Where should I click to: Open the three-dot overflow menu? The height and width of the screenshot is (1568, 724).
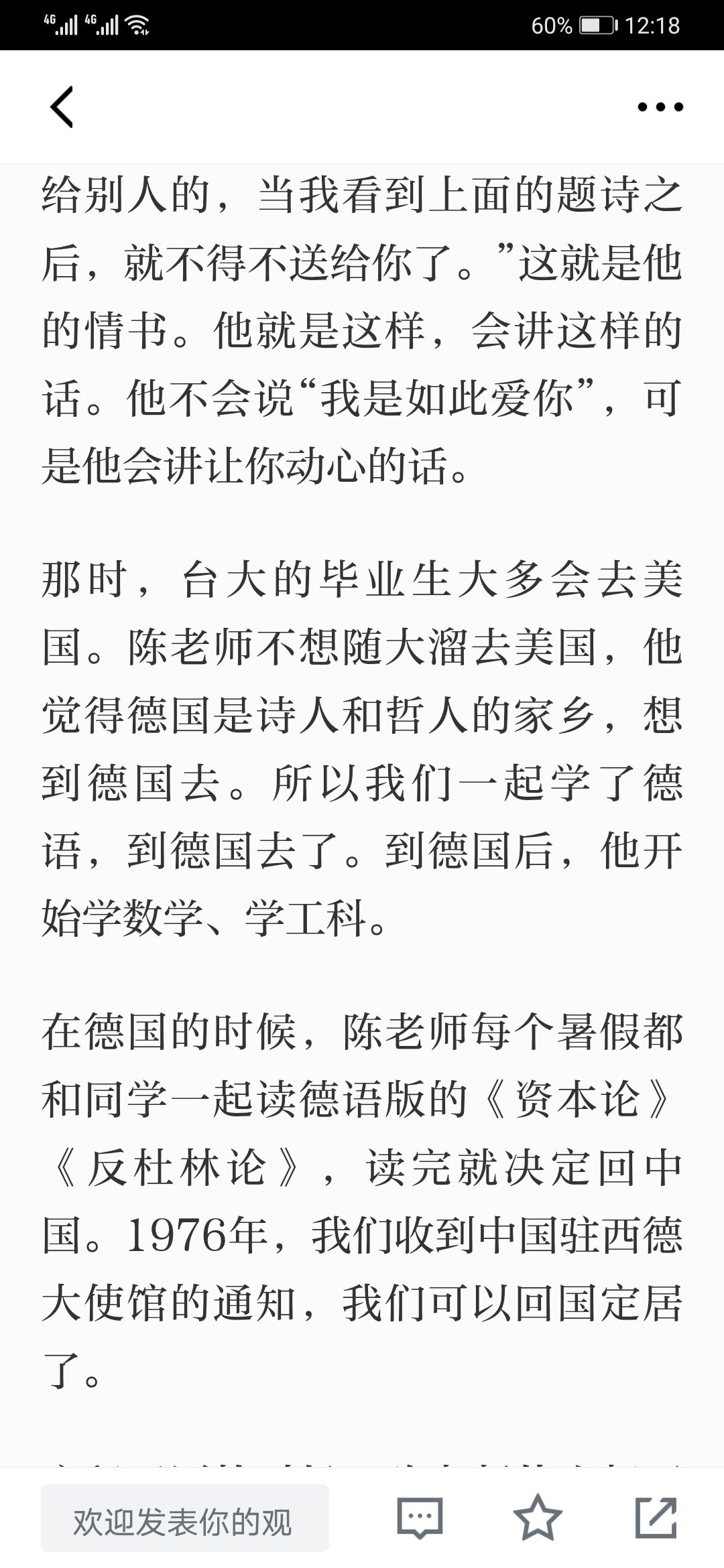(660, 107)
